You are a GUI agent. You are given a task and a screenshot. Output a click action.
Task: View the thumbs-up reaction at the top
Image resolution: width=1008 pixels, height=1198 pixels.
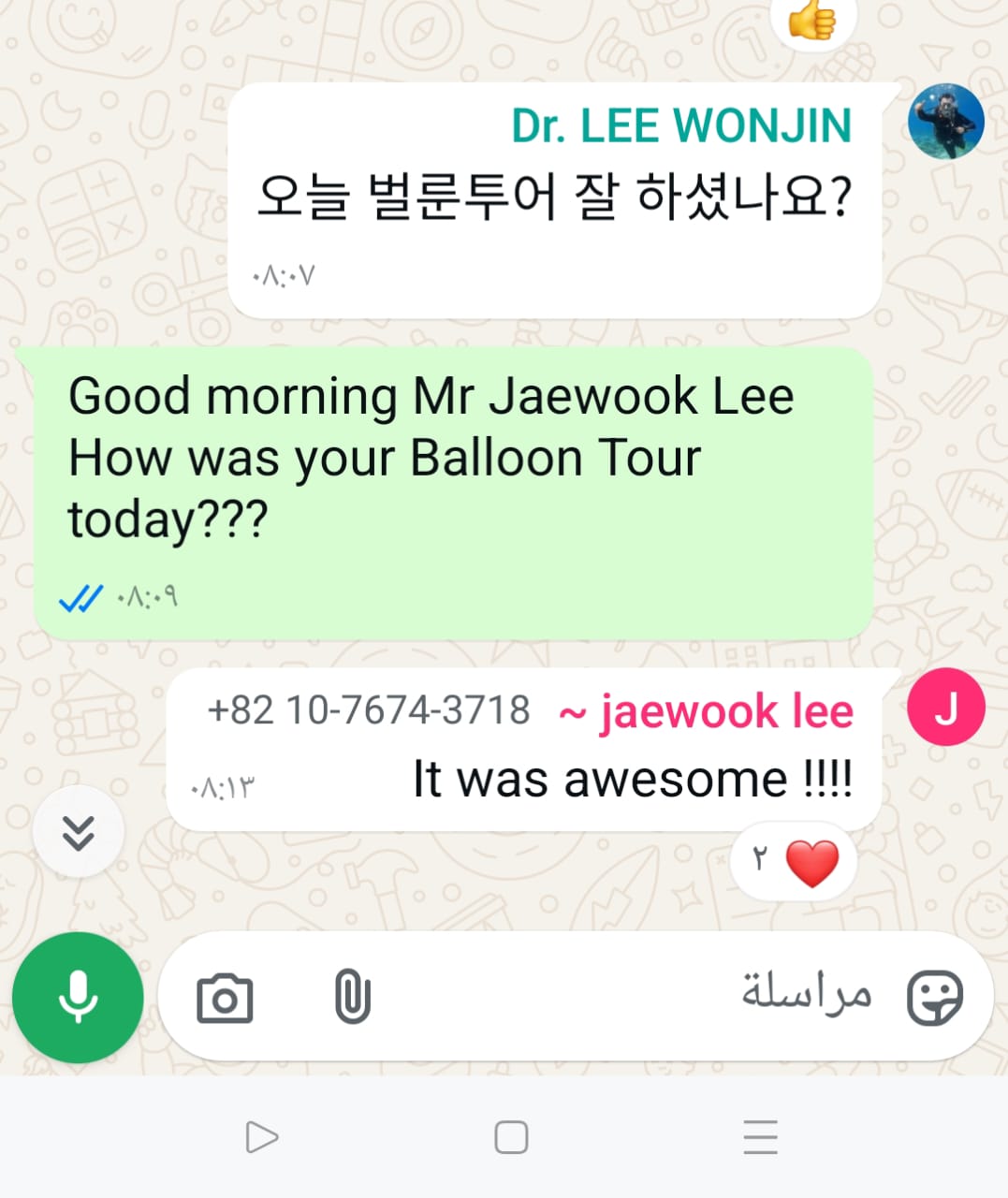pos(811,21)
